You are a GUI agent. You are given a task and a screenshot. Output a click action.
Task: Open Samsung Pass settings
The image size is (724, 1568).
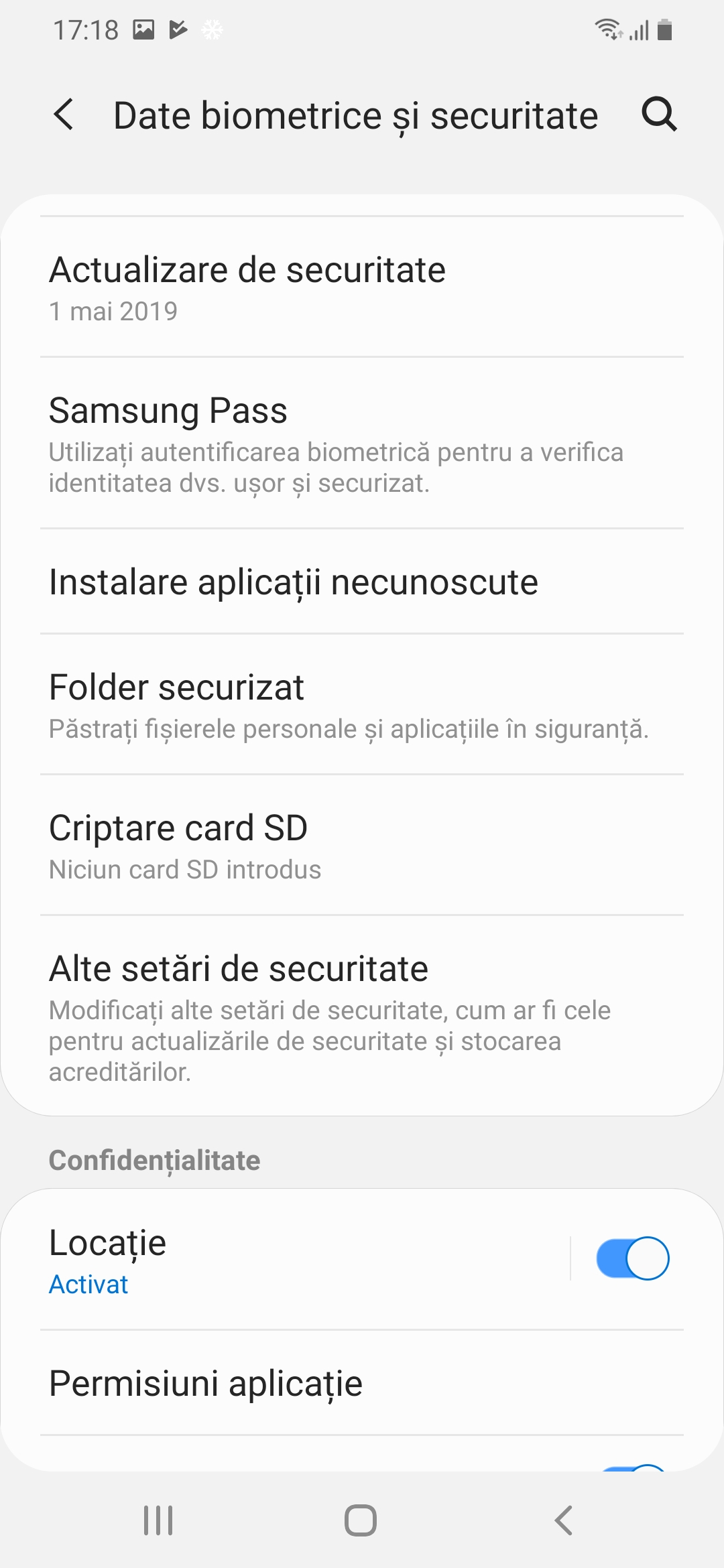[362, 443]
